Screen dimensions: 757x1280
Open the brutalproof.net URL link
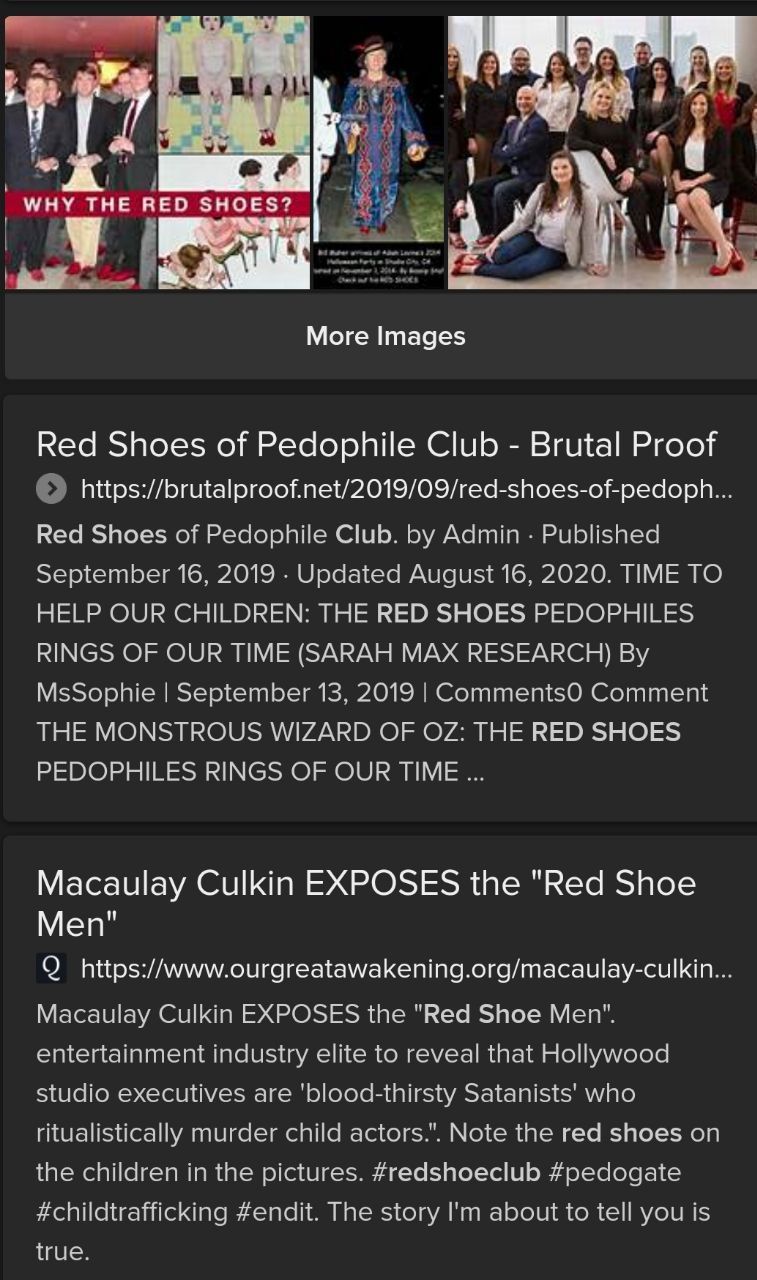405,489
